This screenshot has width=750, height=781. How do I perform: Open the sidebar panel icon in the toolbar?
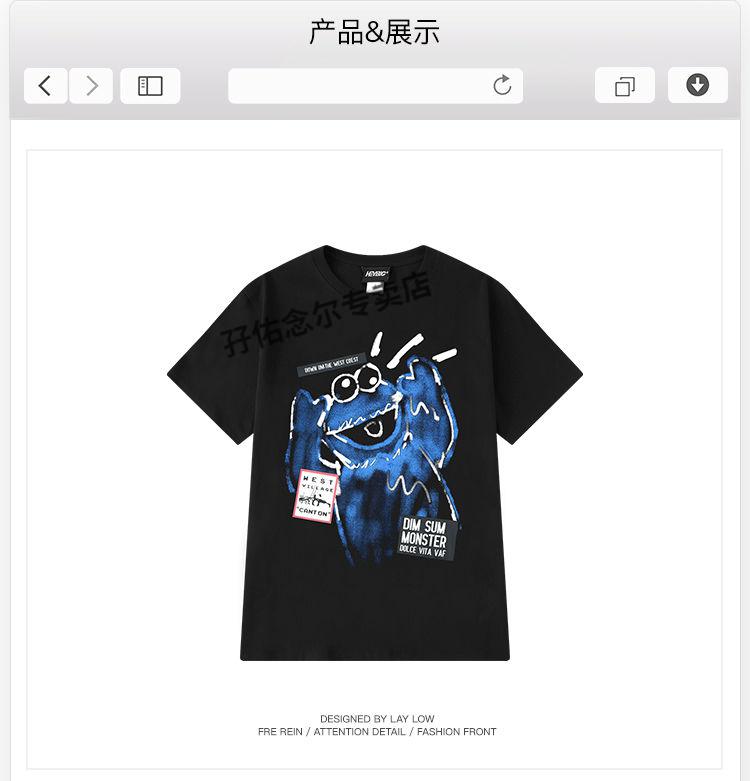(x=150, y=85)
